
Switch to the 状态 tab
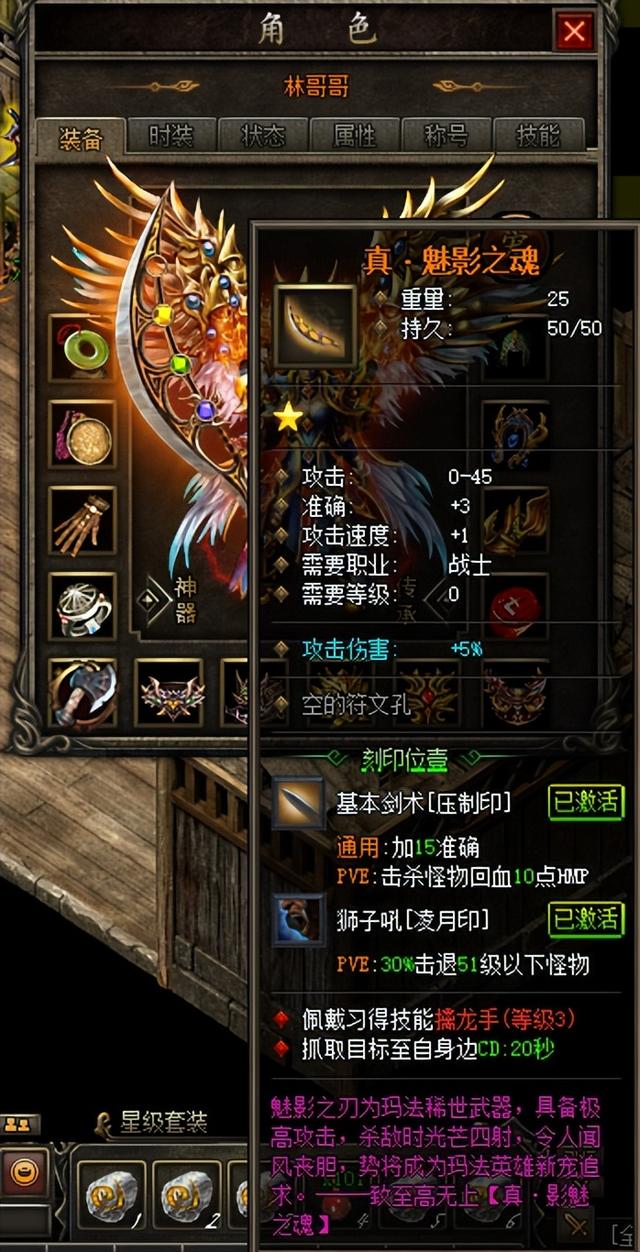pos(262,135)
